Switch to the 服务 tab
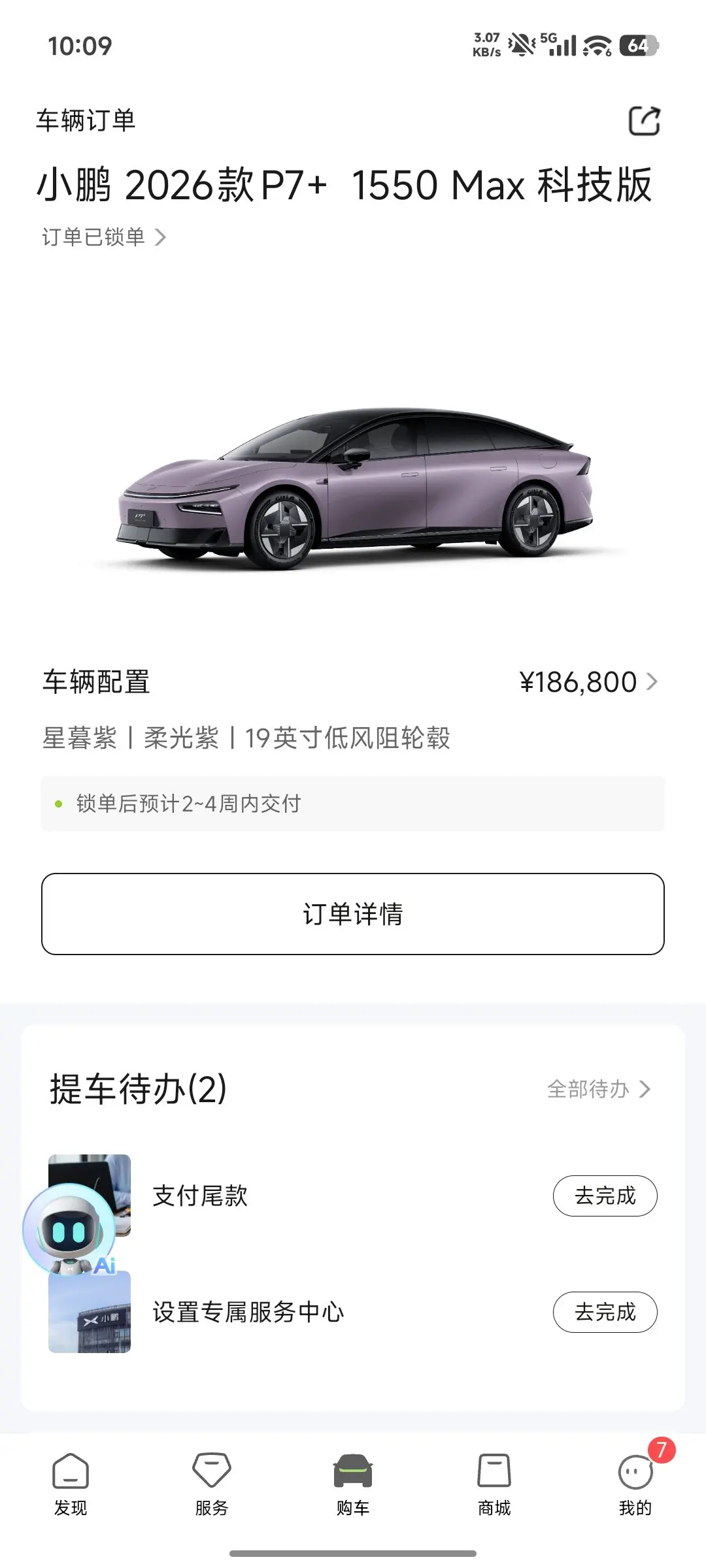The width and height of the screenshot is (706, 1568). (x=212, y=1484)
